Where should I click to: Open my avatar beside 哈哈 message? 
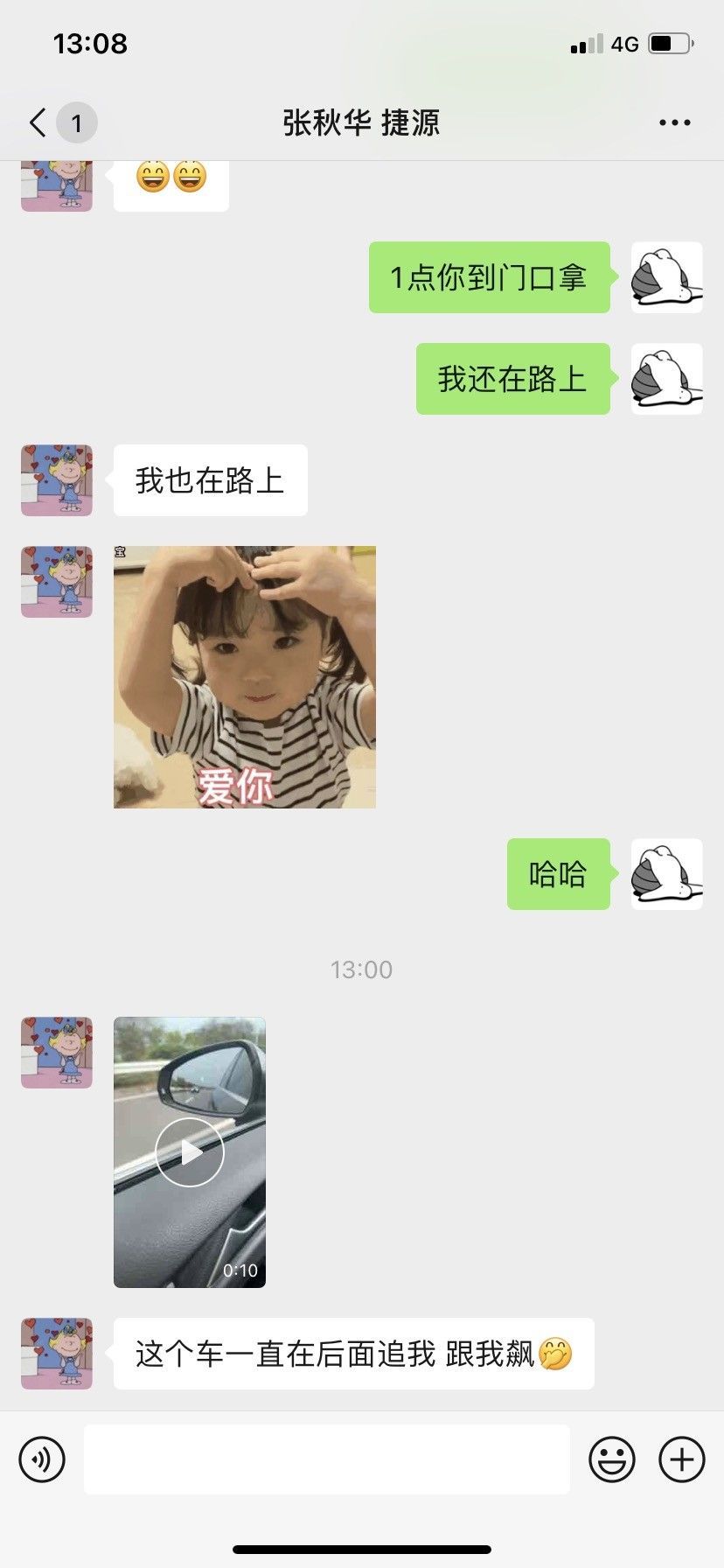(x=666, y=874)
